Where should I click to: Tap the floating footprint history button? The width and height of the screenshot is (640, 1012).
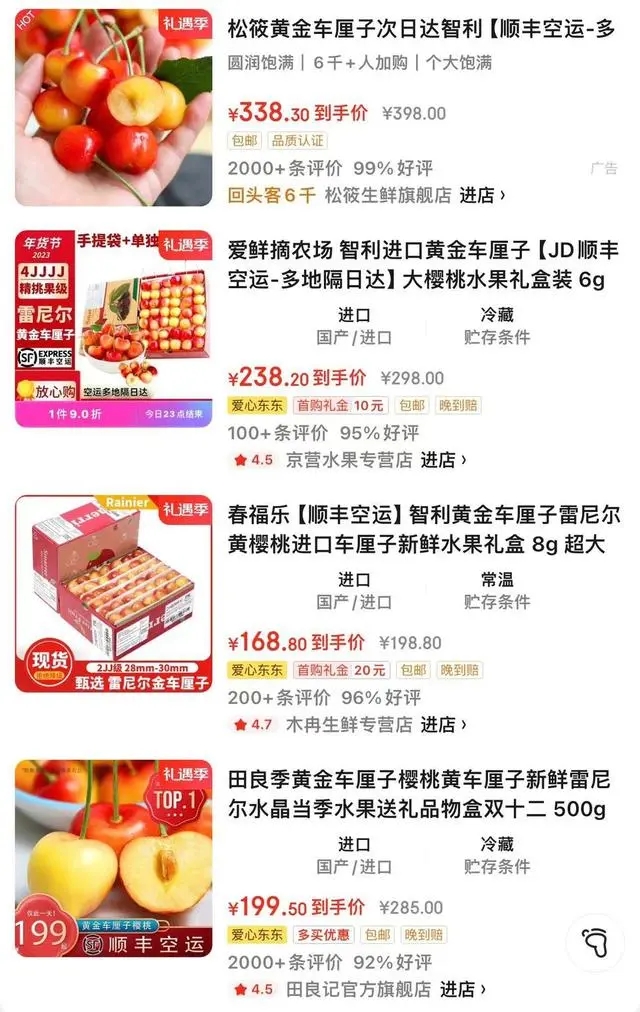(x=595, y=942)
